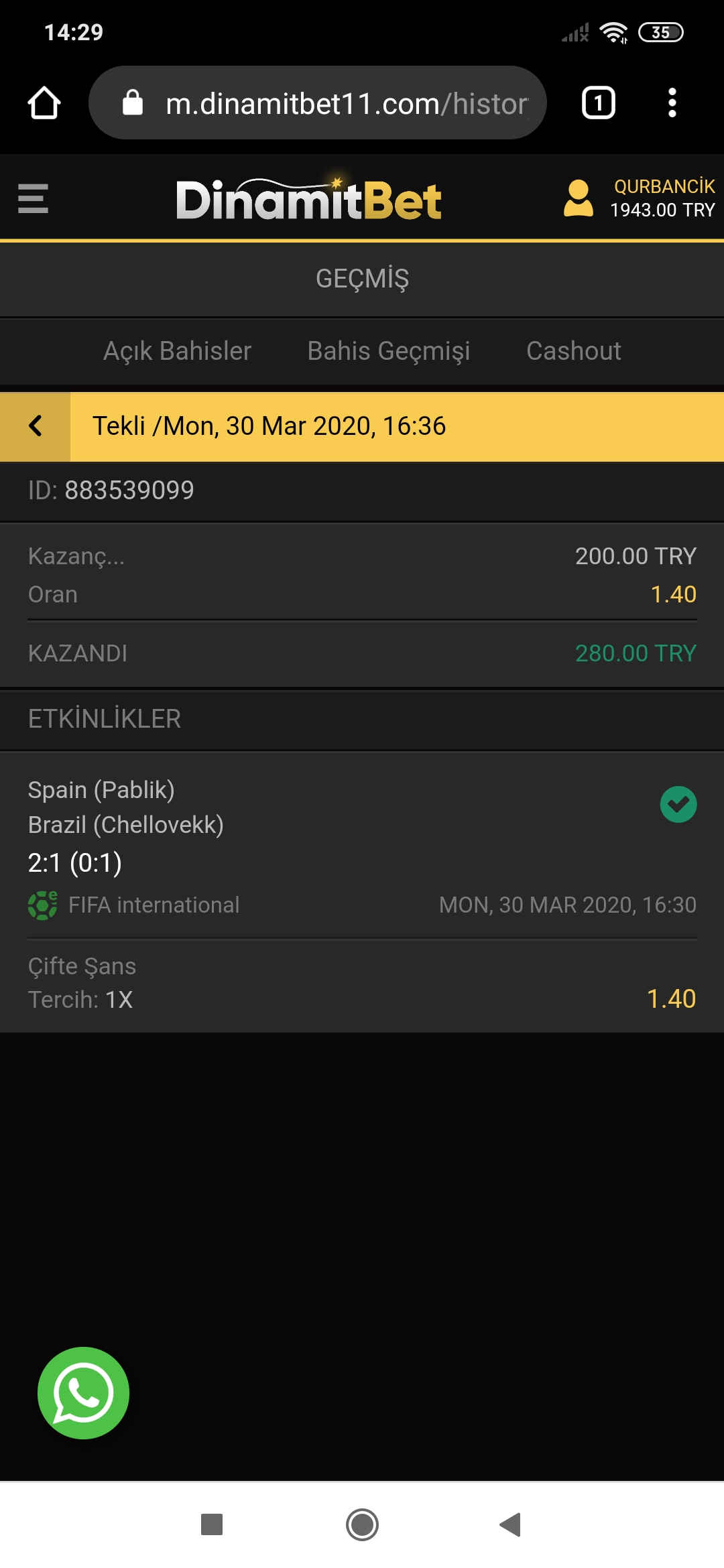Open the QURBANCİK account profile
Image resolution: width=724 pixels, height=1568 pixels.
640,198
